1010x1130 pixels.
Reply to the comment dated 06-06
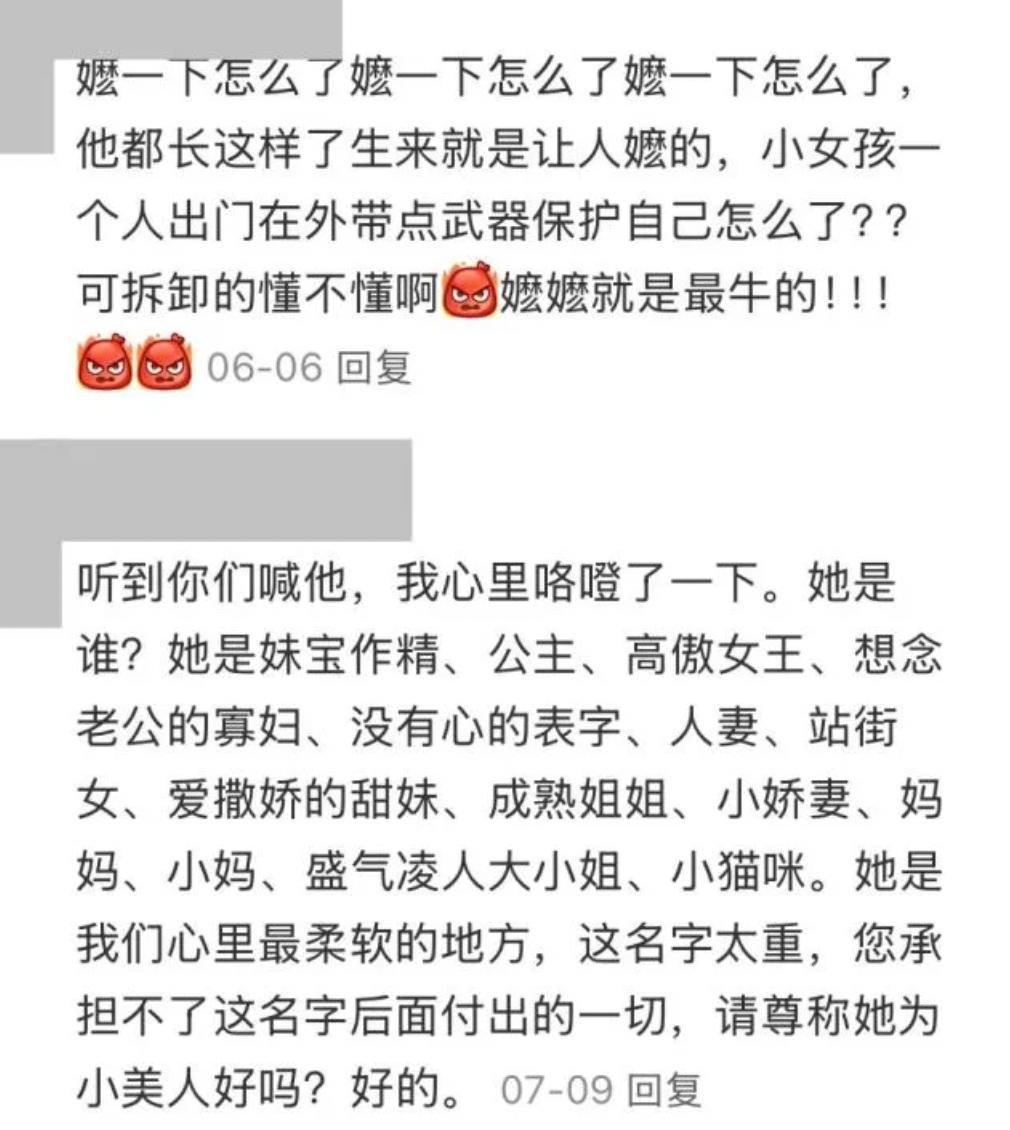pyautogui.click(x=373, y=368)
